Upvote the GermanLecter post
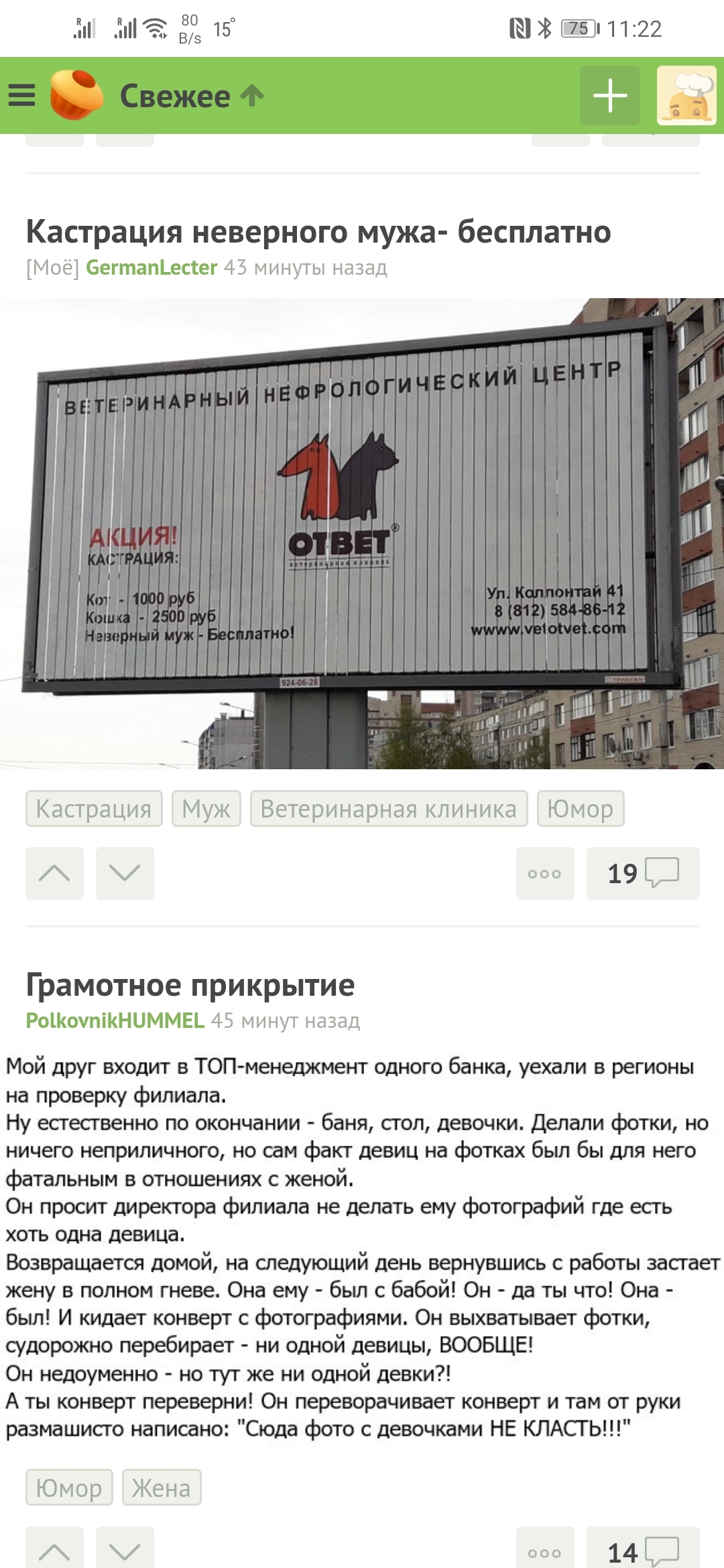Screen dimensions: 724x1568 pyautogui.click(x=55, y=873)
